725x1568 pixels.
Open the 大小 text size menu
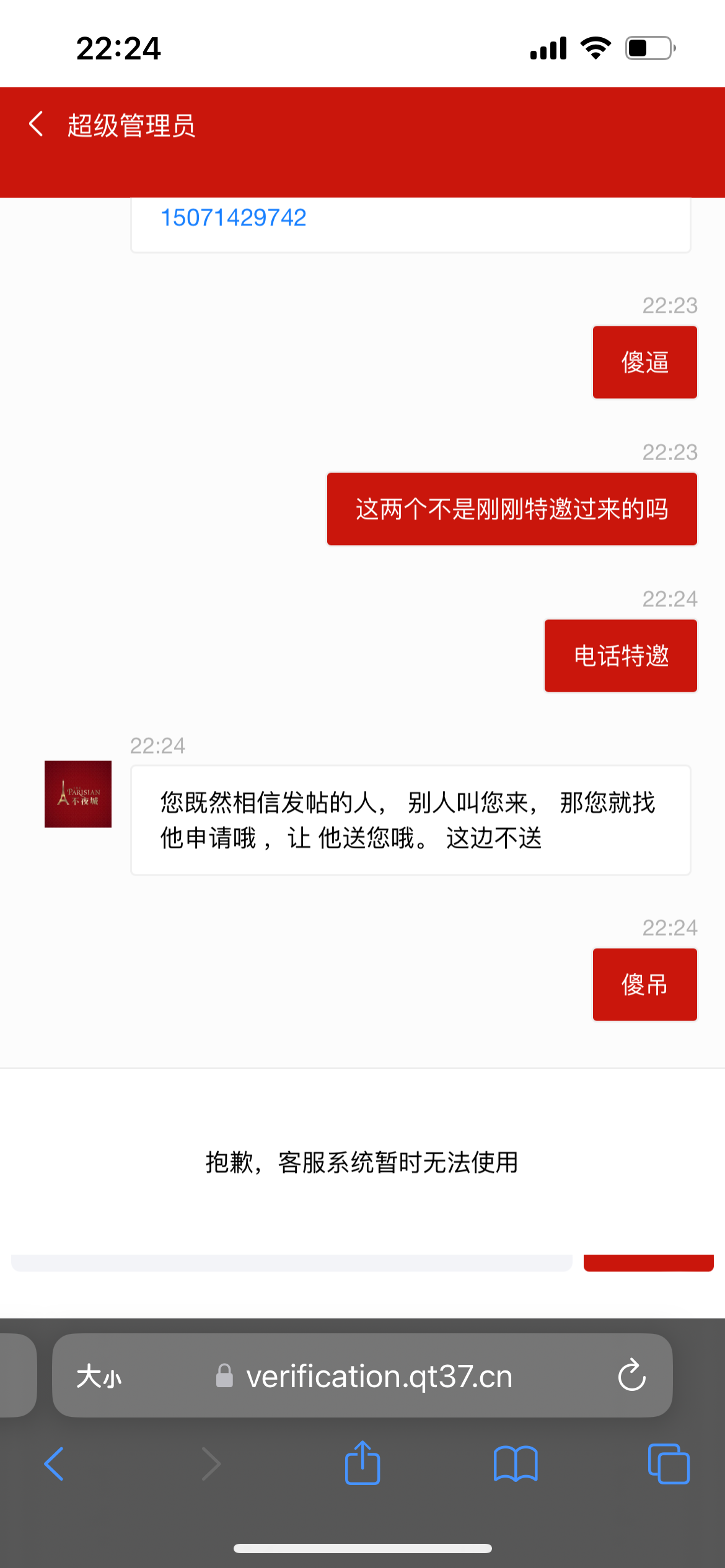pyautogui.click(x=99, y=1377)
